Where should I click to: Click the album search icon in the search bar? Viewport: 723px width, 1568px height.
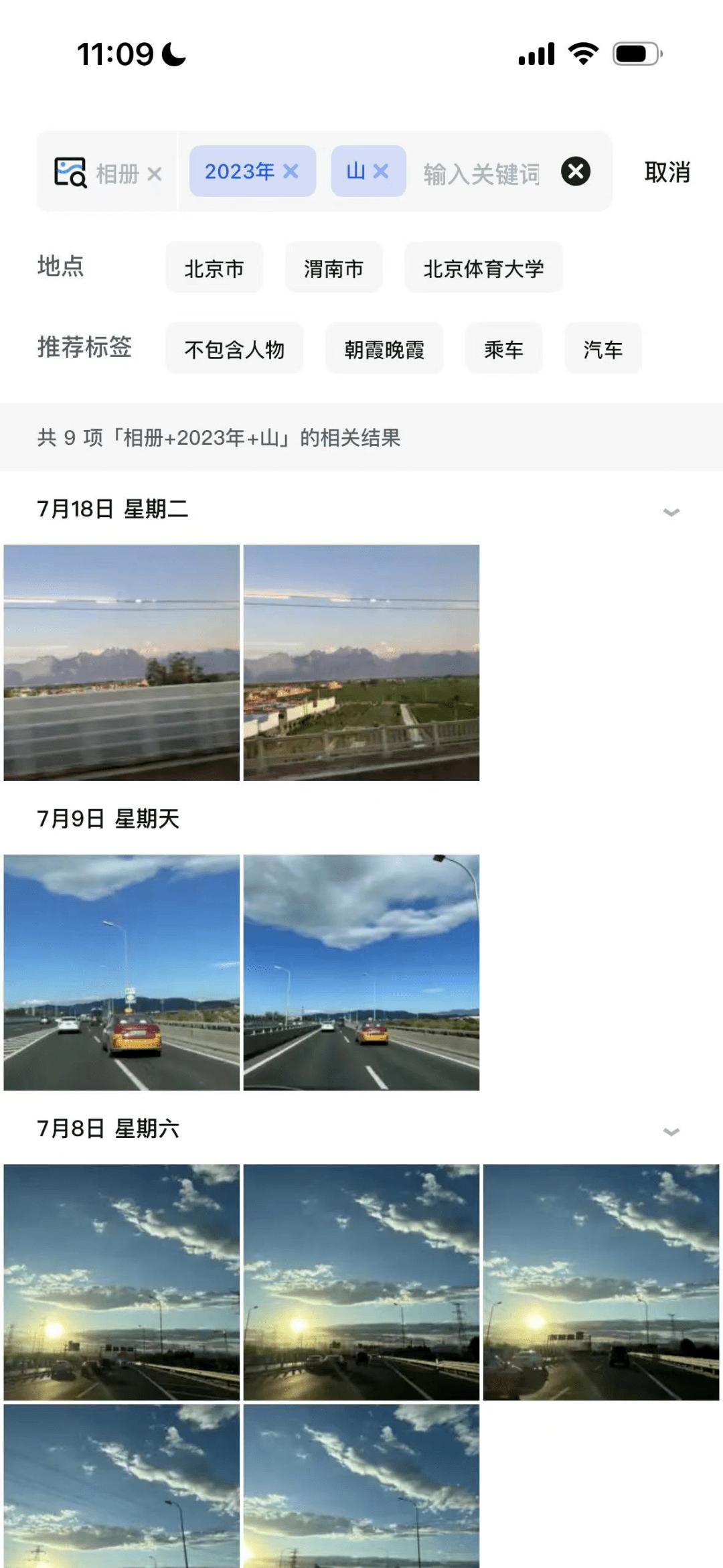71,171
